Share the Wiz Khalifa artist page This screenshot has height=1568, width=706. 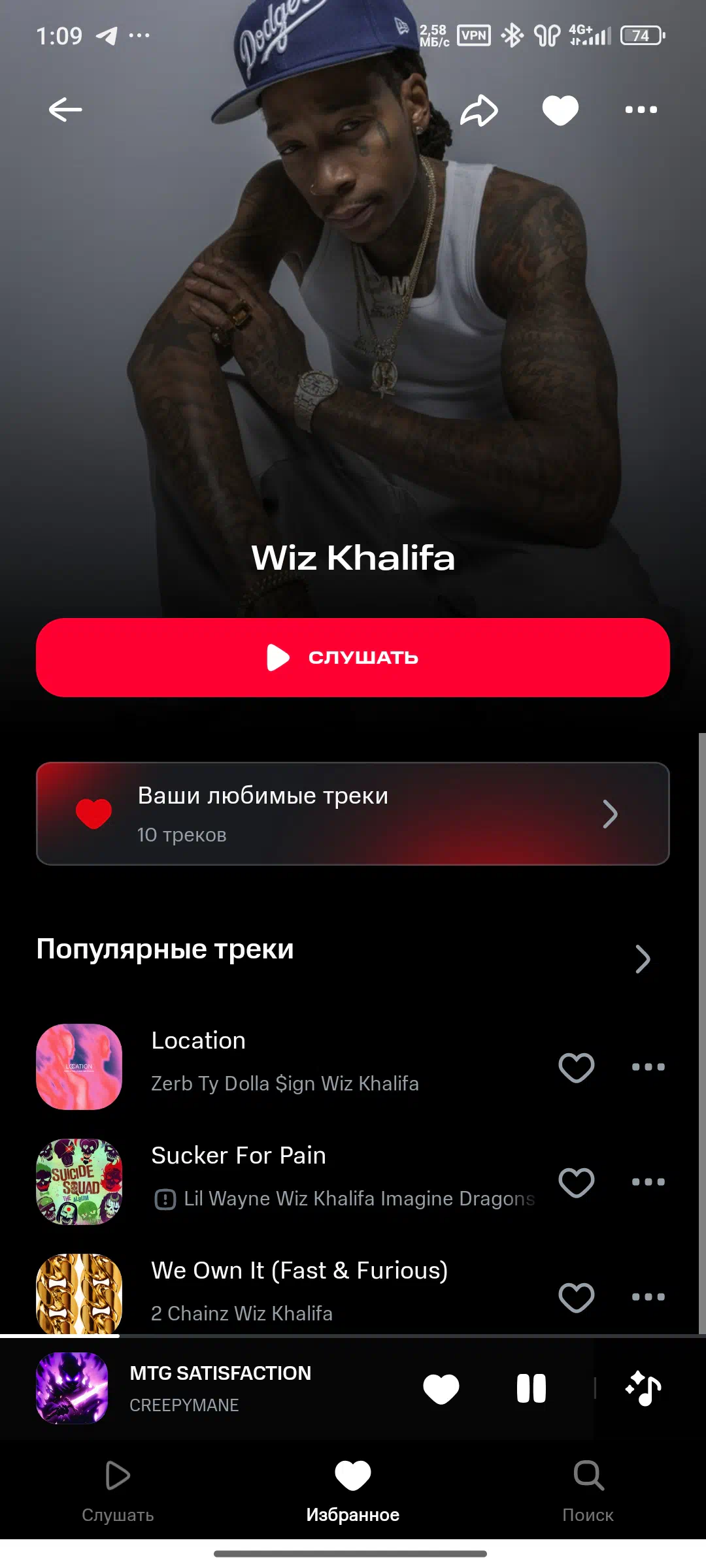click(x=479, y=110)
